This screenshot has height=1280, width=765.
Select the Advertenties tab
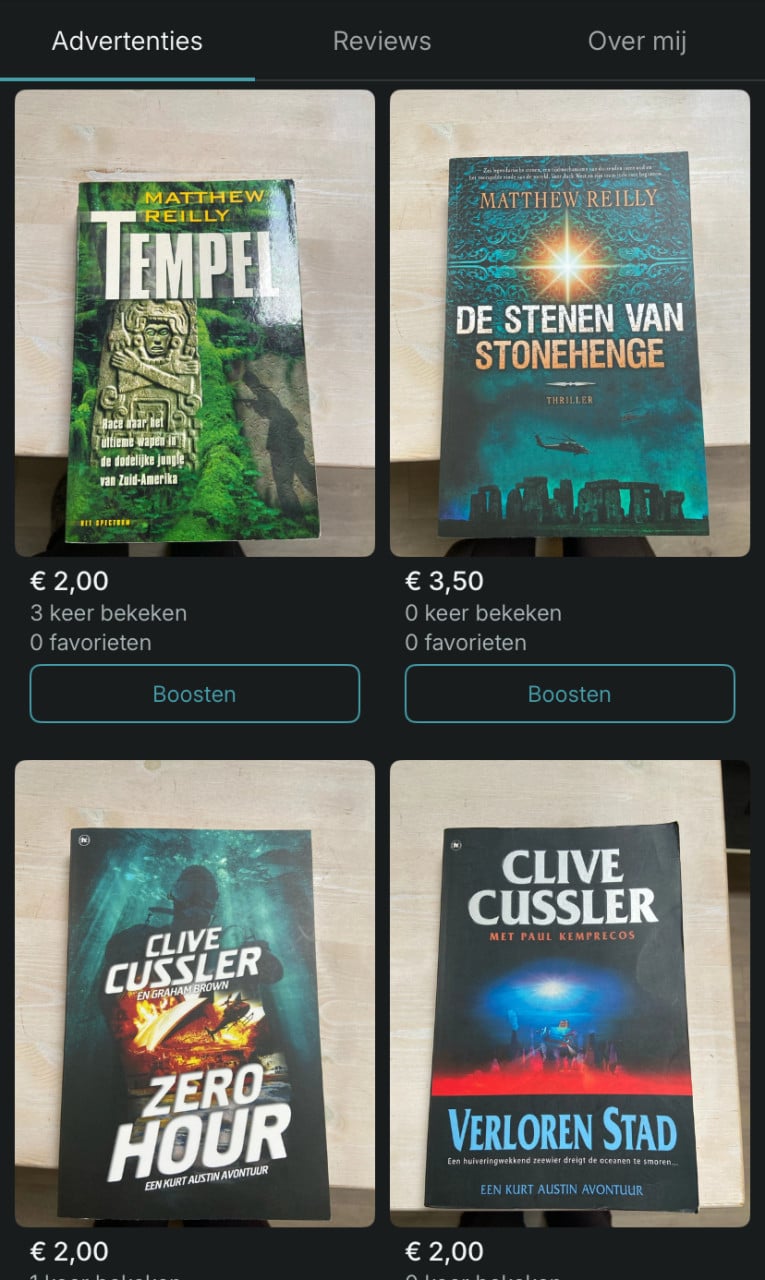pyautogui.click(x=127, y=41)
